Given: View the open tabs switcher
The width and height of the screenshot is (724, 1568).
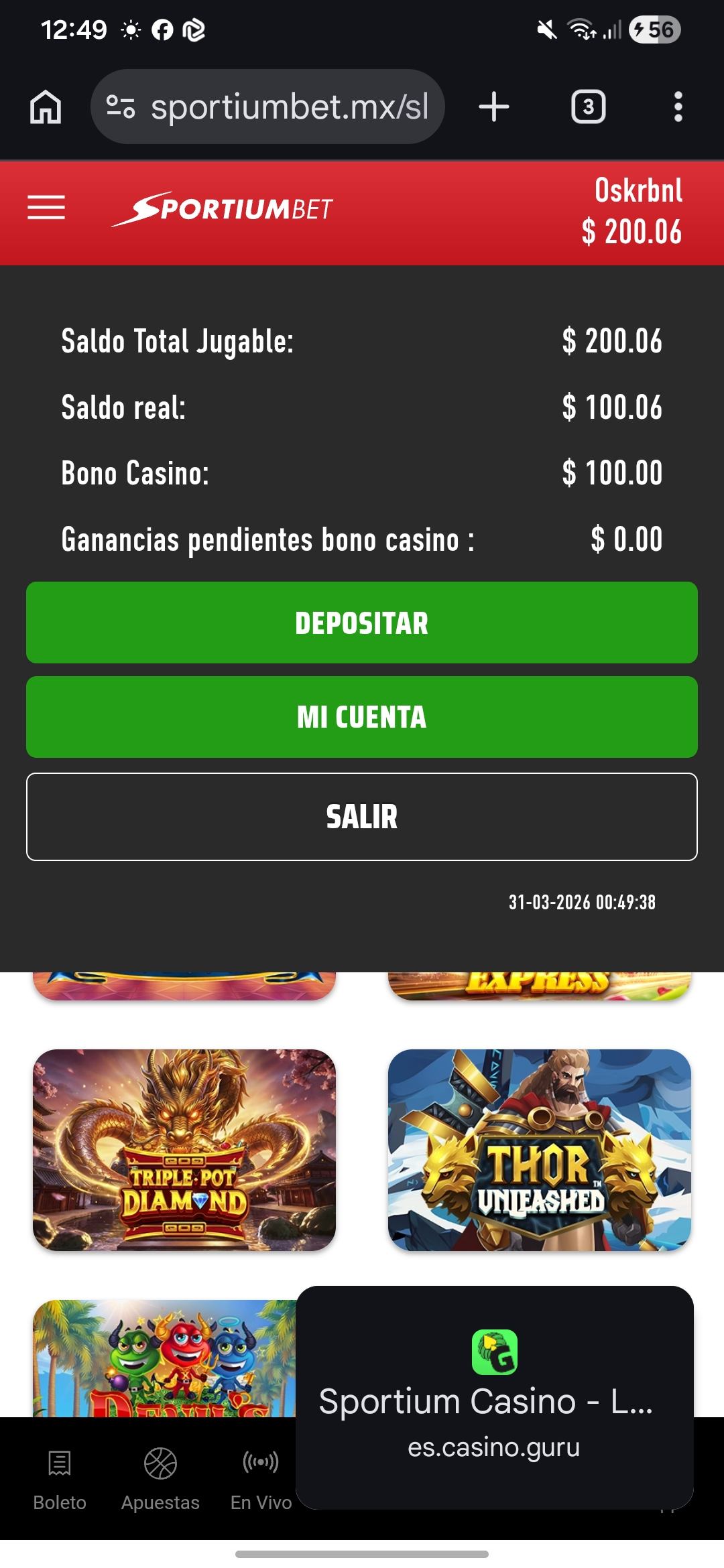Looking at the screenshot, I should (588, 107).
